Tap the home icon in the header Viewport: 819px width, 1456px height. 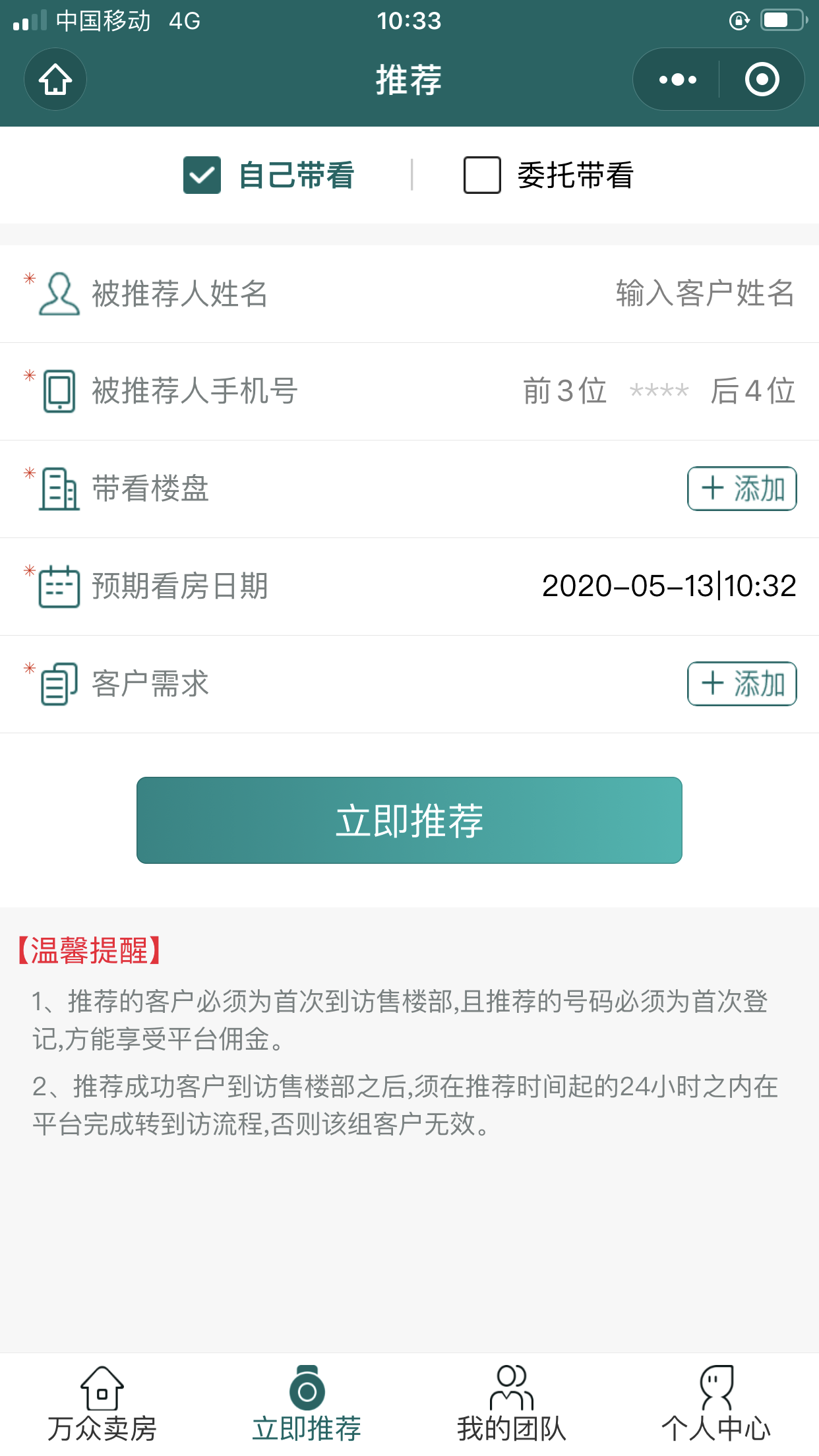click(x=55, y=79)
